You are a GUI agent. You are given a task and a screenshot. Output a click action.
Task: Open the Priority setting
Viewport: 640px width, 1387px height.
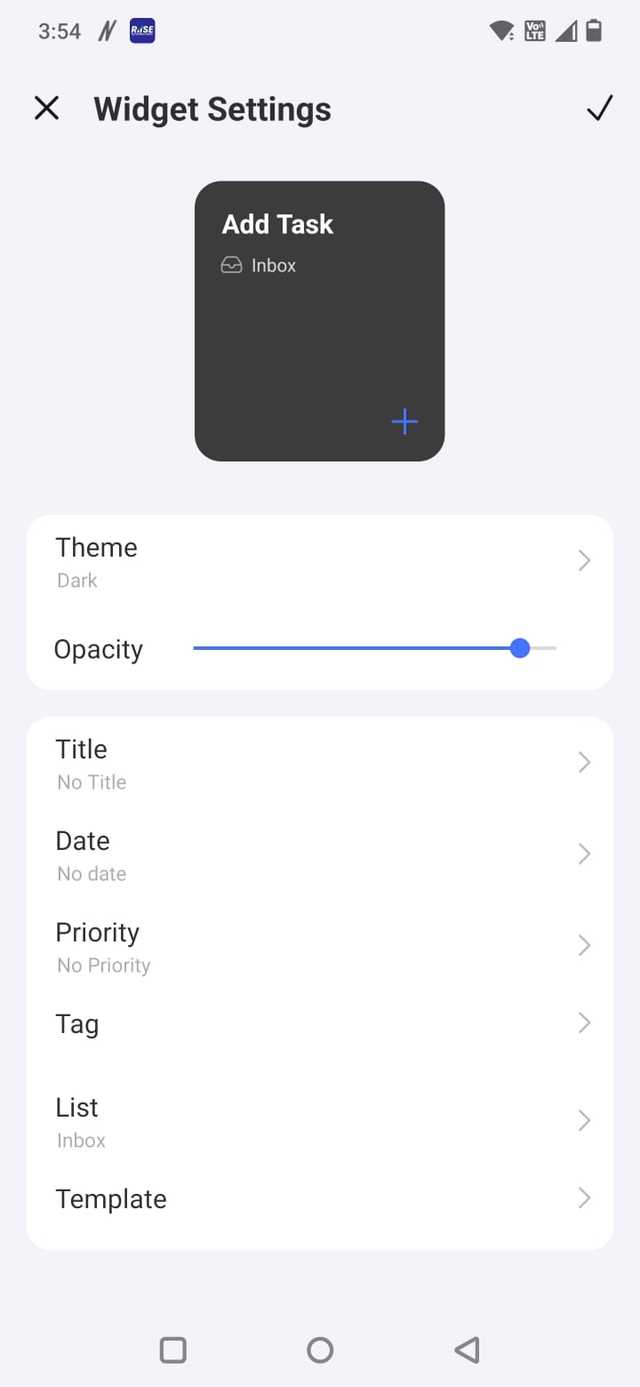point(320,947)
